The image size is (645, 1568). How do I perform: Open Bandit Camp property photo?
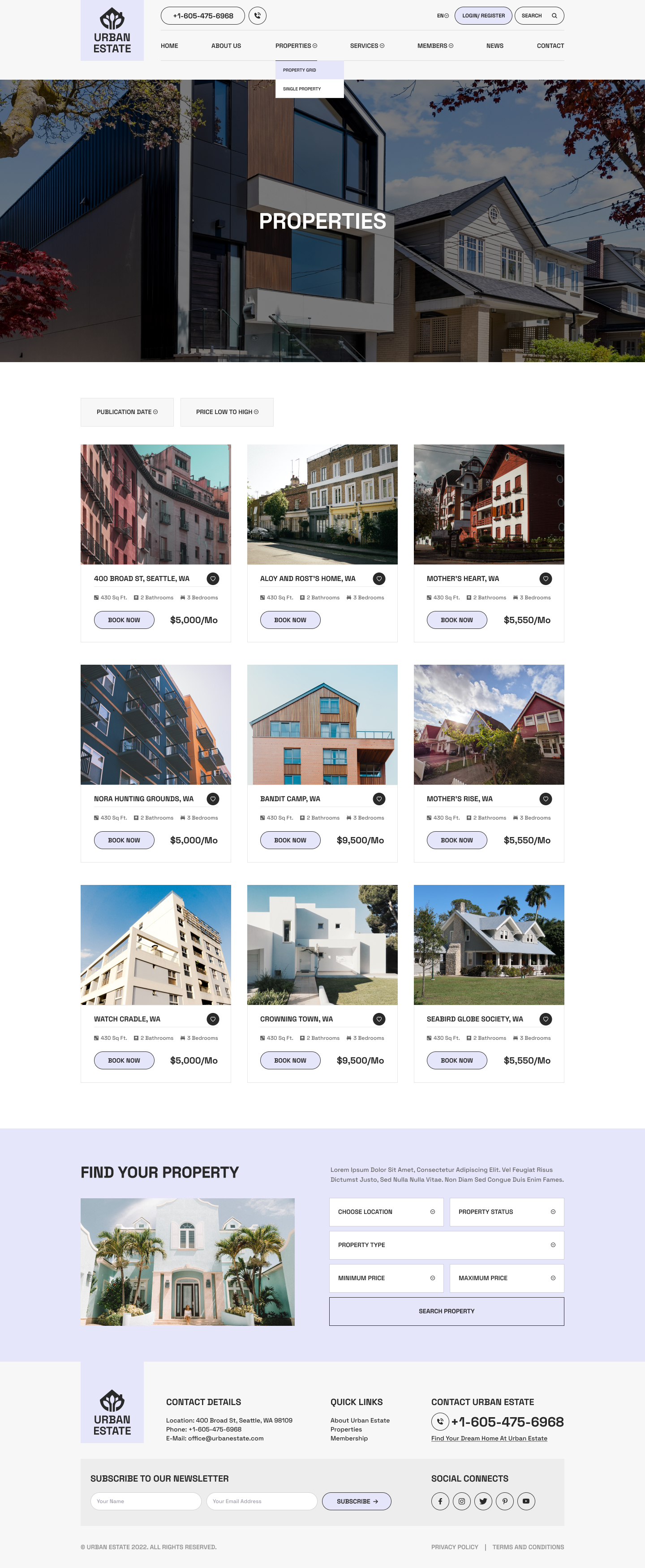click(322, 724)
